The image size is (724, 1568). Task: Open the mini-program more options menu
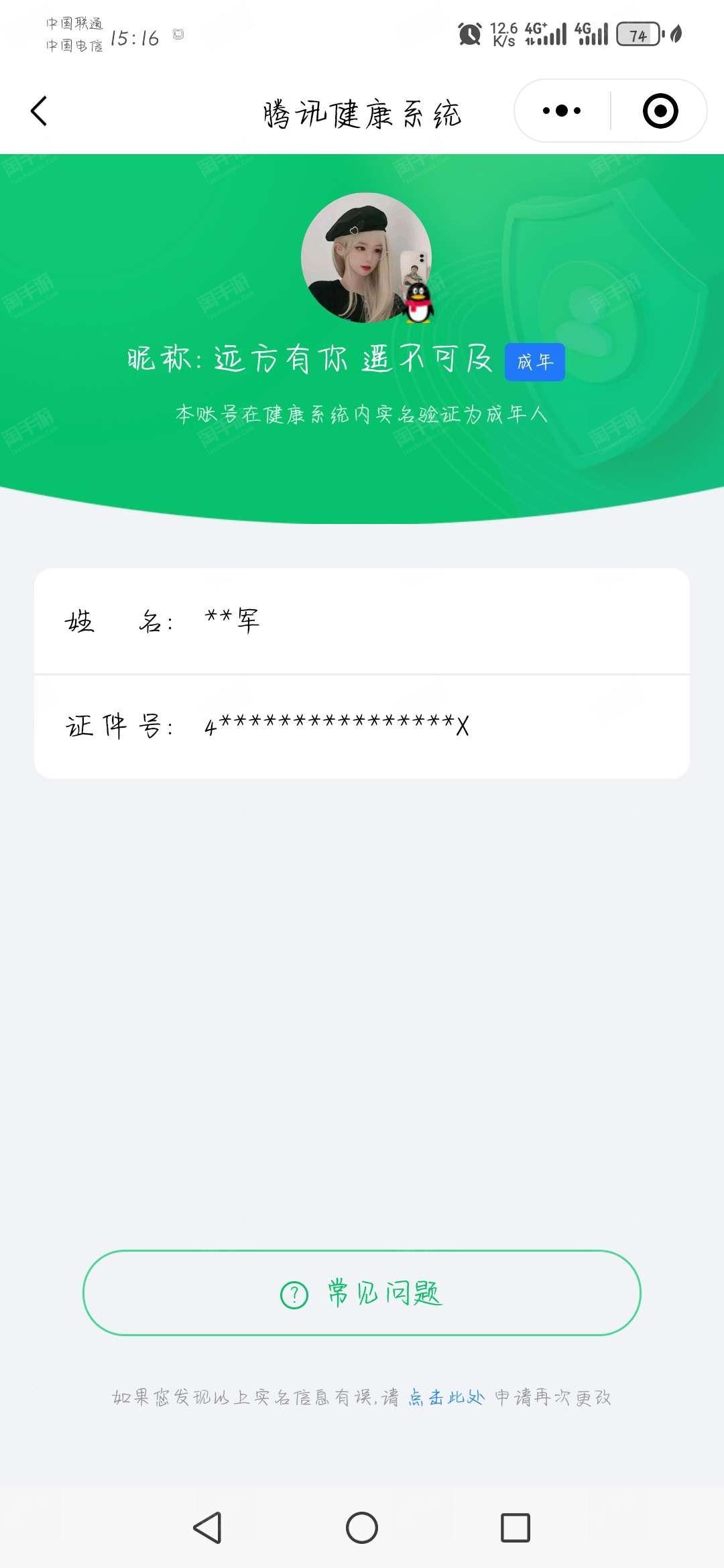pyautogui.click(x=562, y=111)
